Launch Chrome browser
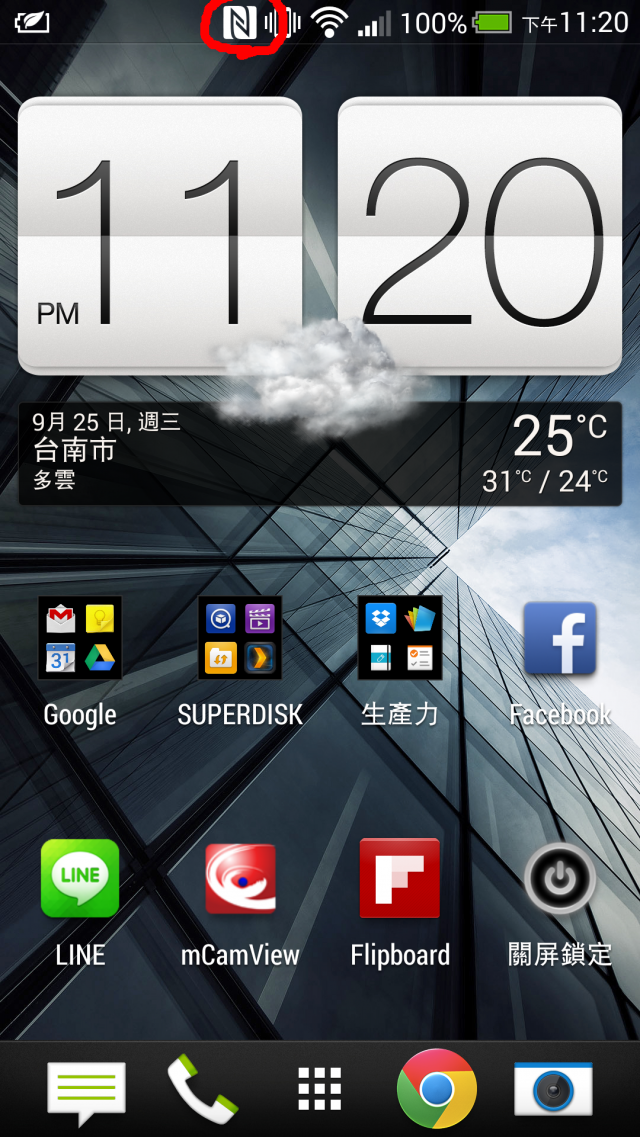Image resolution: width=640 pixels, height=1138 pixels. [437, 1089]
